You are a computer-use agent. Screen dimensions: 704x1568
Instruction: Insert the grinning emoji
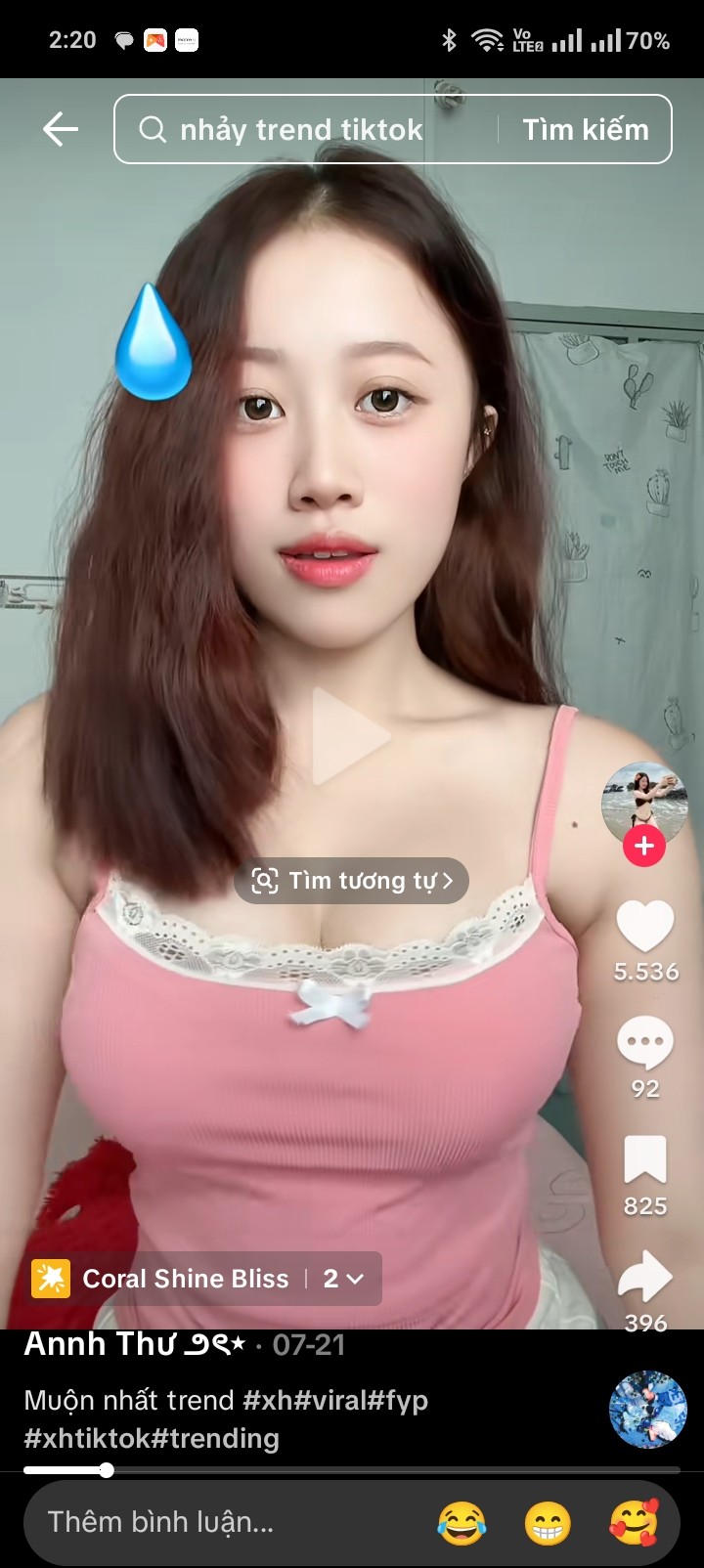pos(548,1523)
